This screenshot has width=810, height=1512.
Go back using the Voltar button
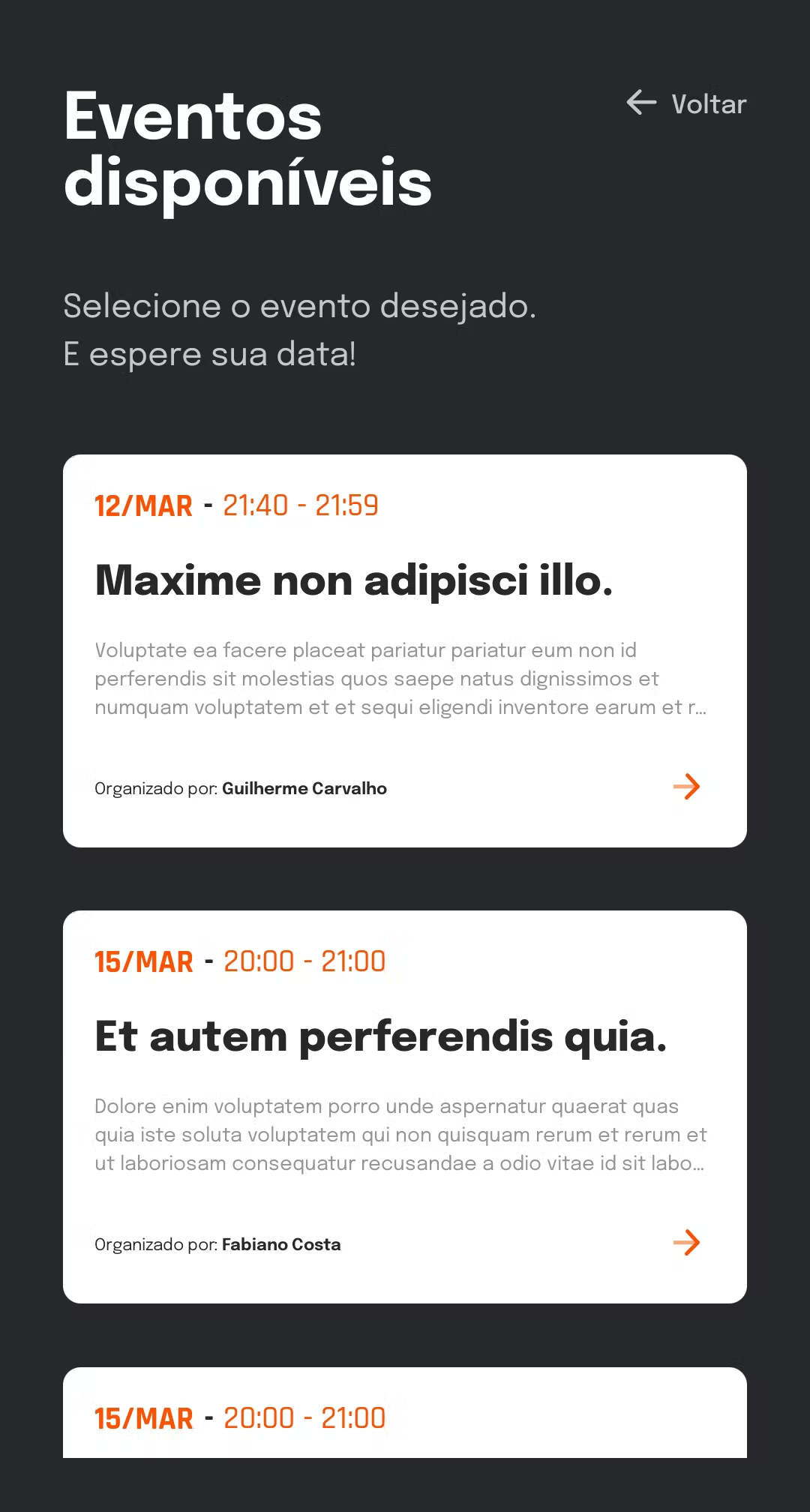coord(686,103)
